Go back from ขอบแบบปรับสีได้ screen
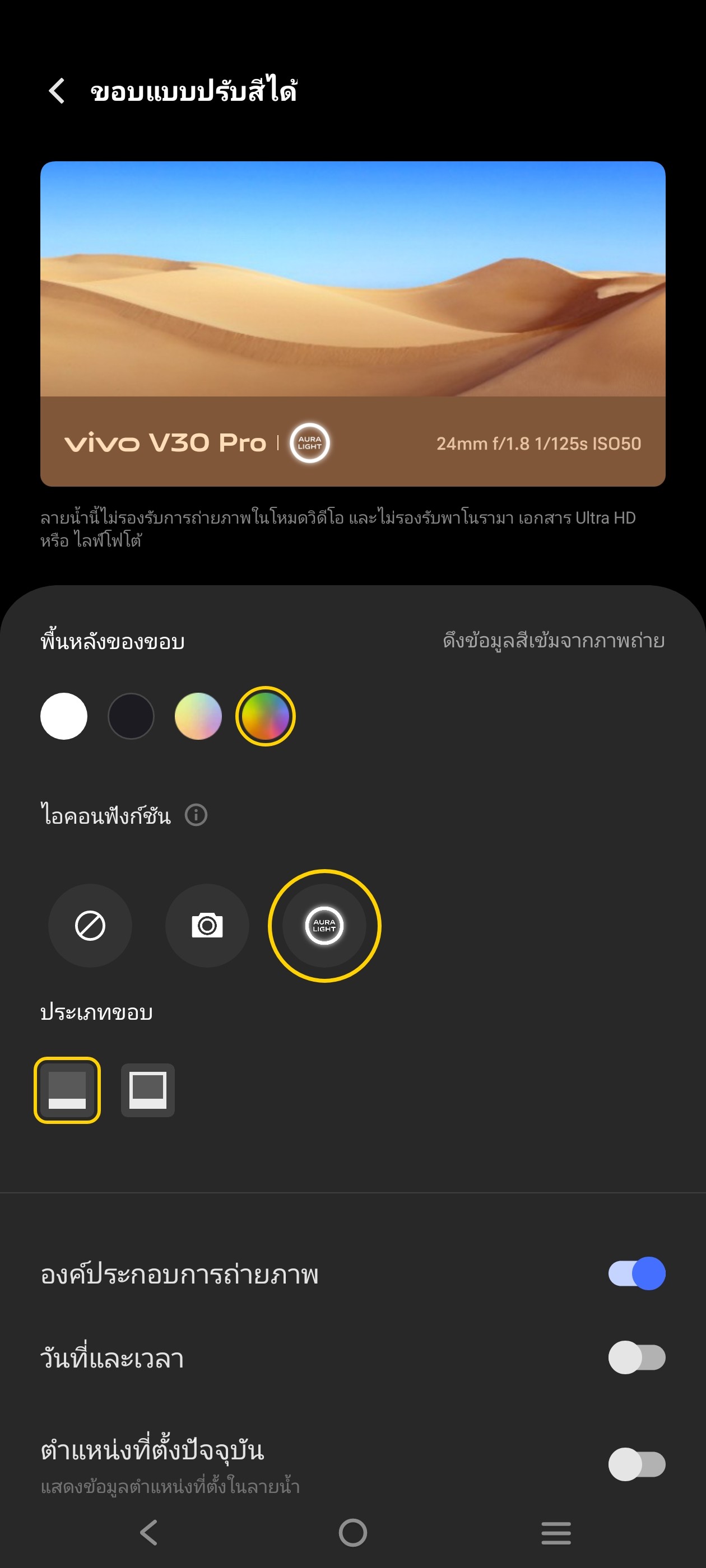 57,91
